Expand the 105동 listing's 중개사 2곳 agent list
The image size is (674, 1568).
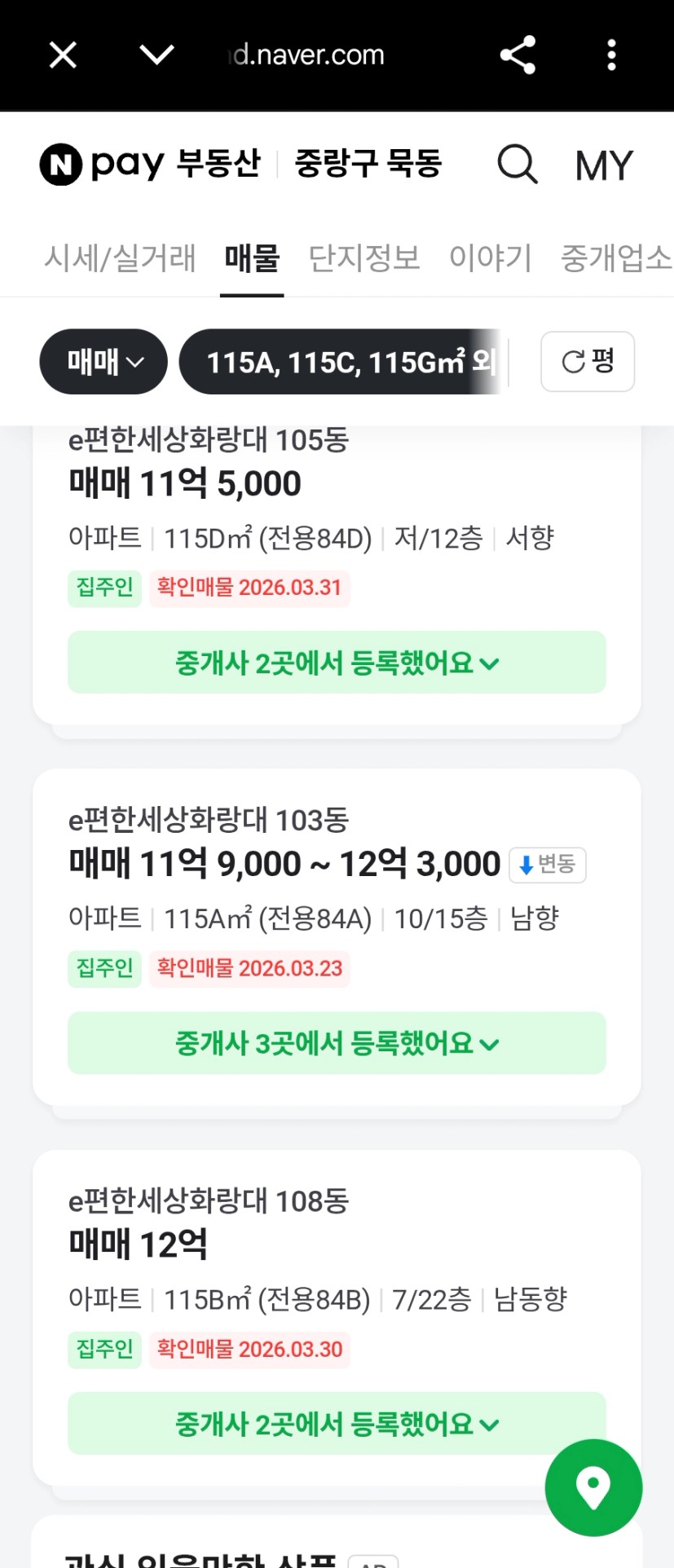click(337, 663)
